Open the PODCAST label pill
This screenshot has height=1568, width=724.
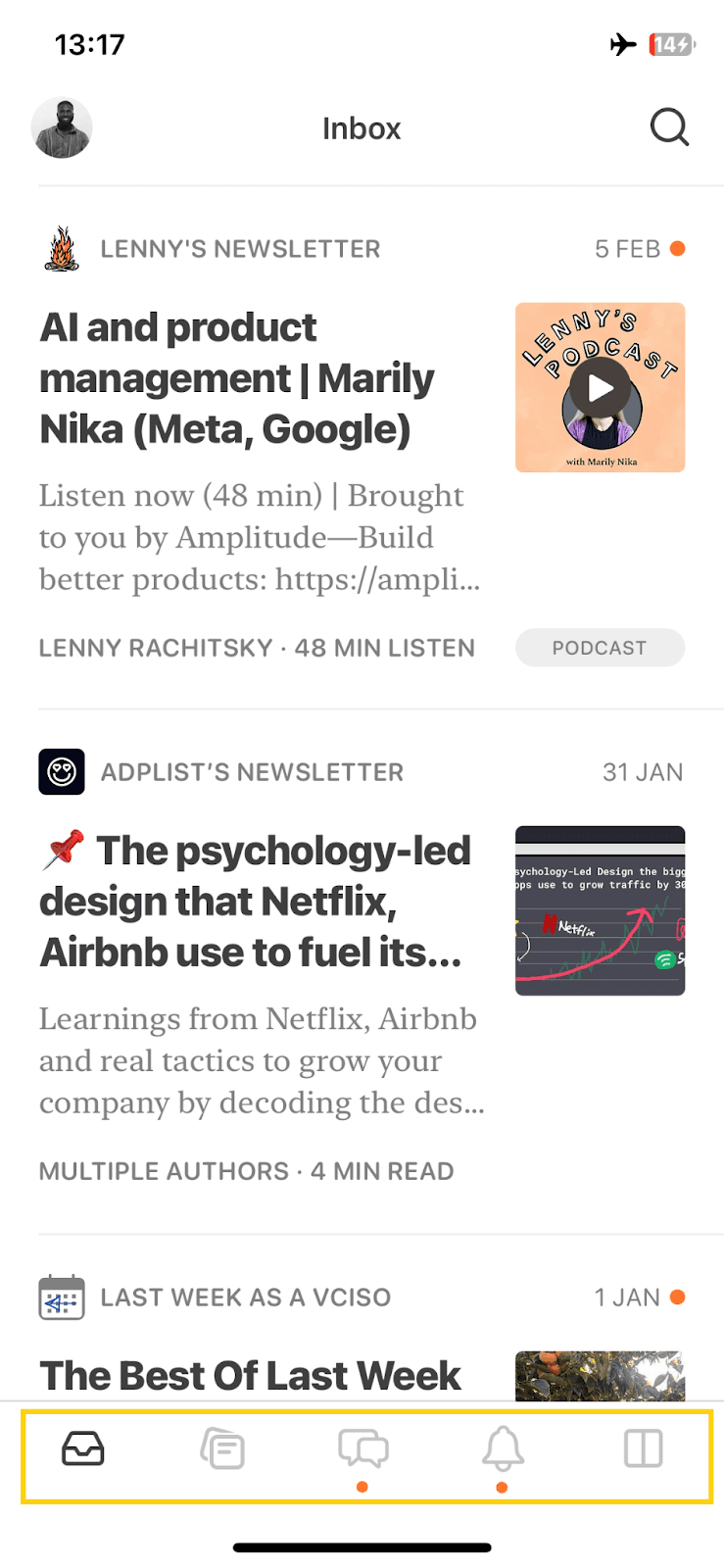[600, 648]
